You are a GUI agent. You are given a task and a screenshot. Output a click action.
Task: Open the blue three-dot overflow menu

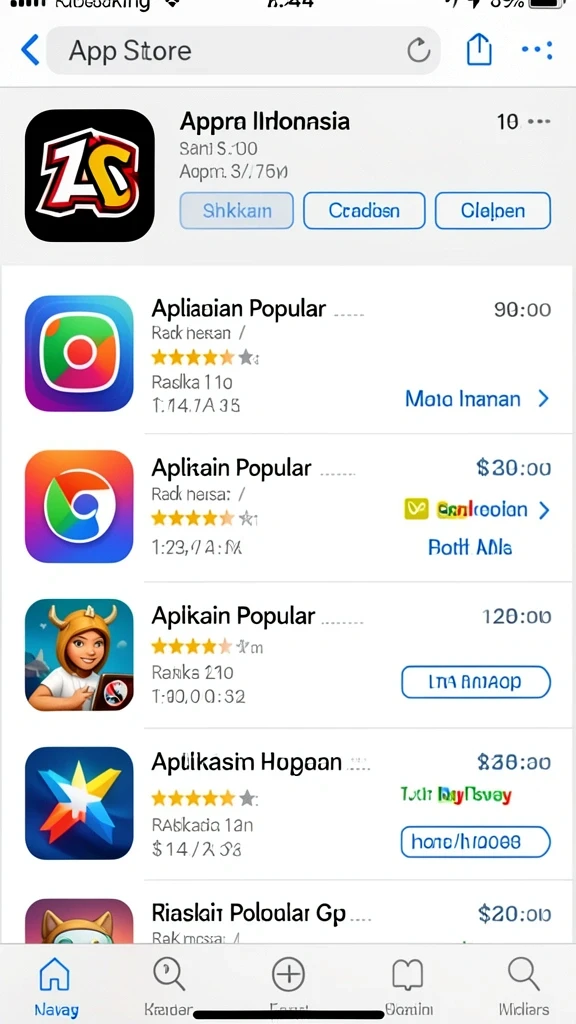pos(537,50)
